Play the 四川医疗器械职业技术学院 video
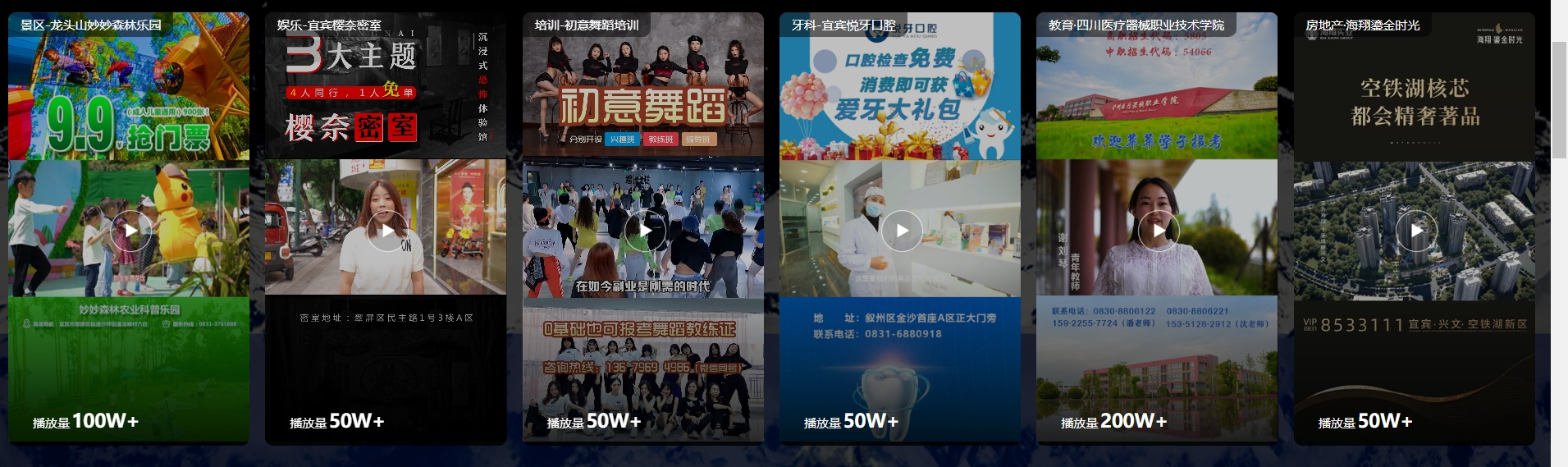Viewport: 1568px width, 467px height. click(x=1158, y=231)
